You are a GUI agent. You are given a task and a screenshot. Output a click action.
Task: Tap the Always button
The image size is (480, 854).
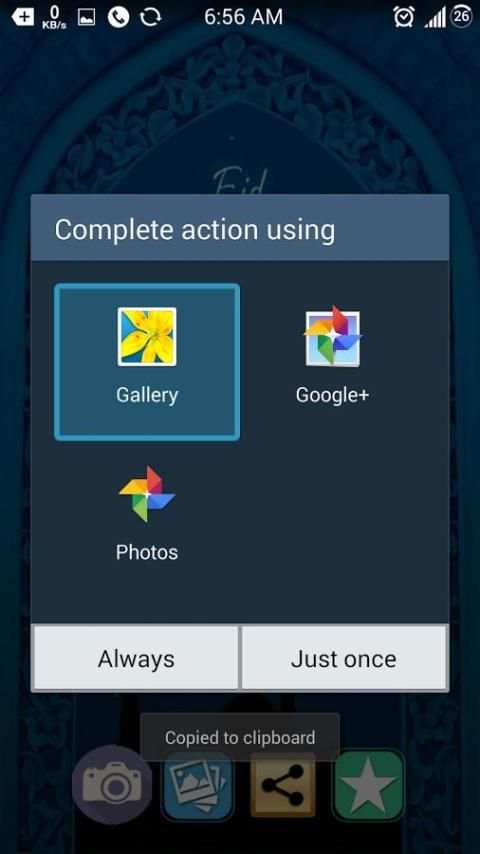click(x=136, y=658)
